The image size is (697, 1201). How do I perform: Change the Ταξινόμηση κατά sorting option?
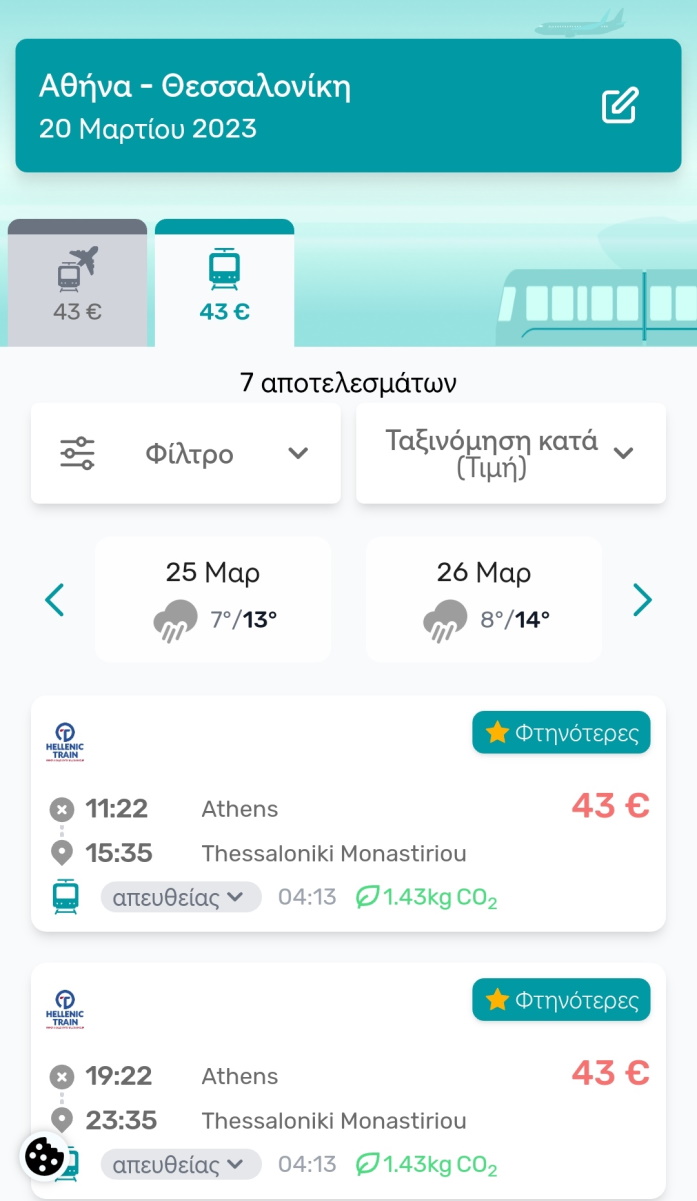[x=511, y=453]
